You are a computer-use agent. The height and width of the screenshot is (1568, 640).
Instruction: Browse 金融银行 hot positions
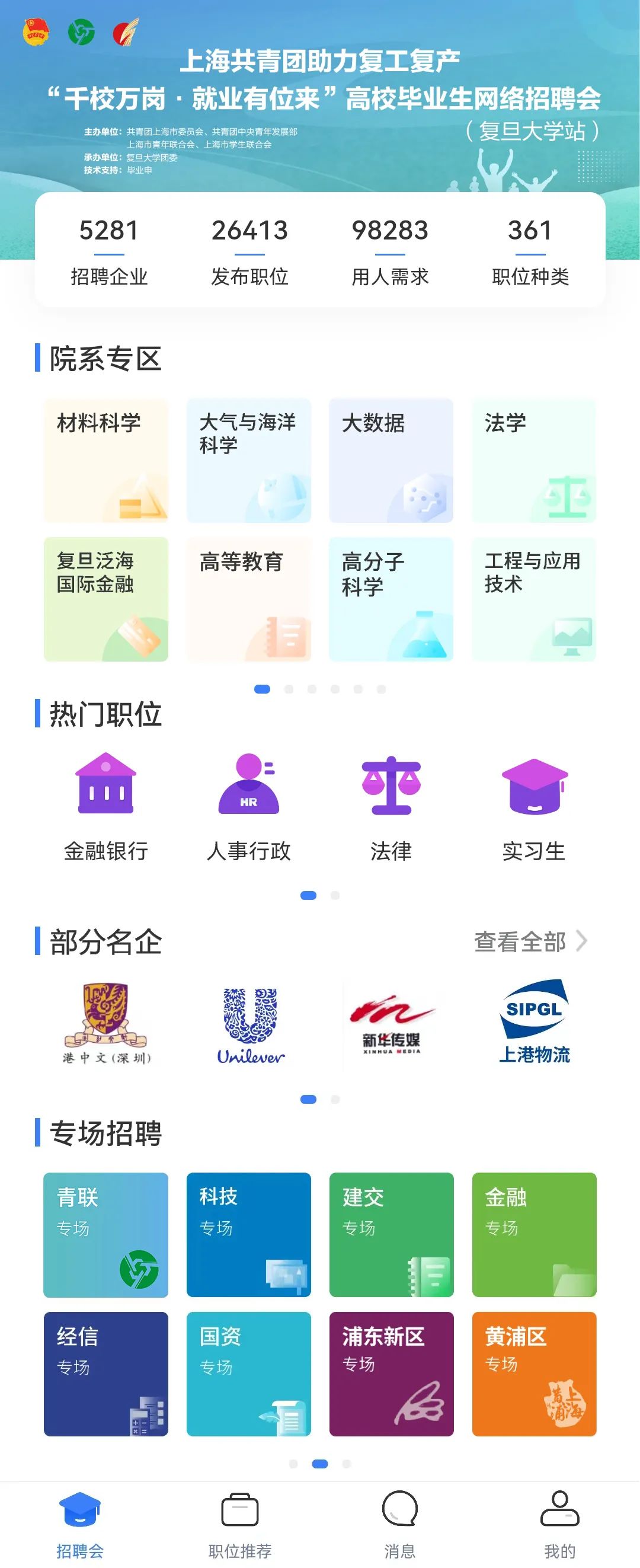point(106,806)
